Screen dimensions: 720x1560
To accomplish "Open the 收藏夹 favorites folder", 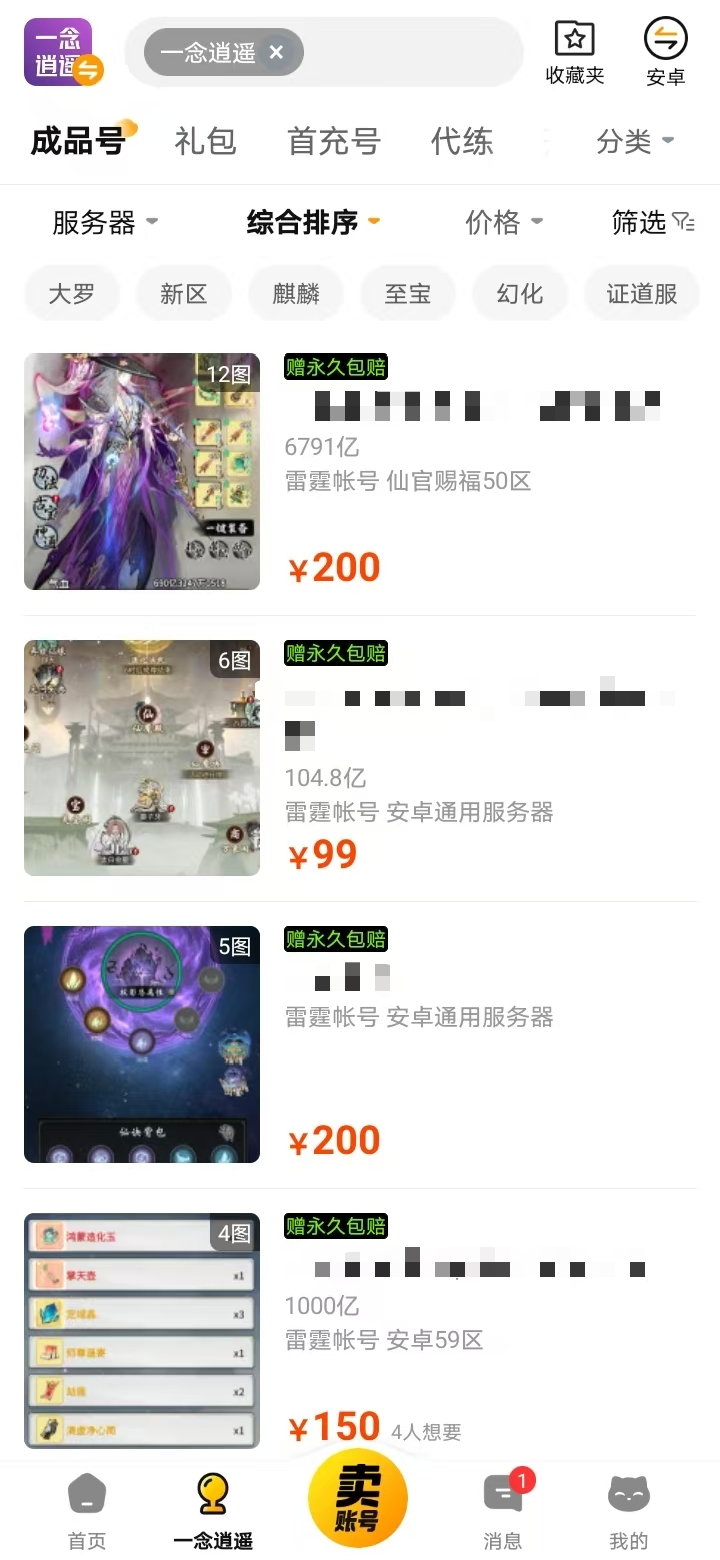I will 575,52.
